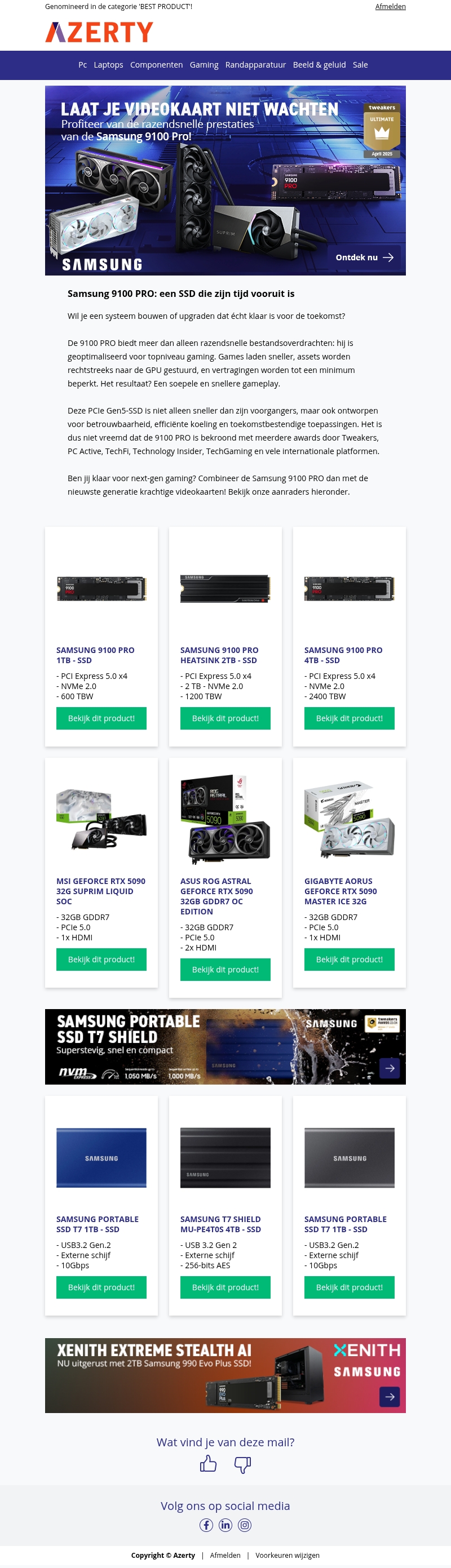
Task: View the MSI GeForce RTX 5090 Suprim product
Action: point(101,960)
